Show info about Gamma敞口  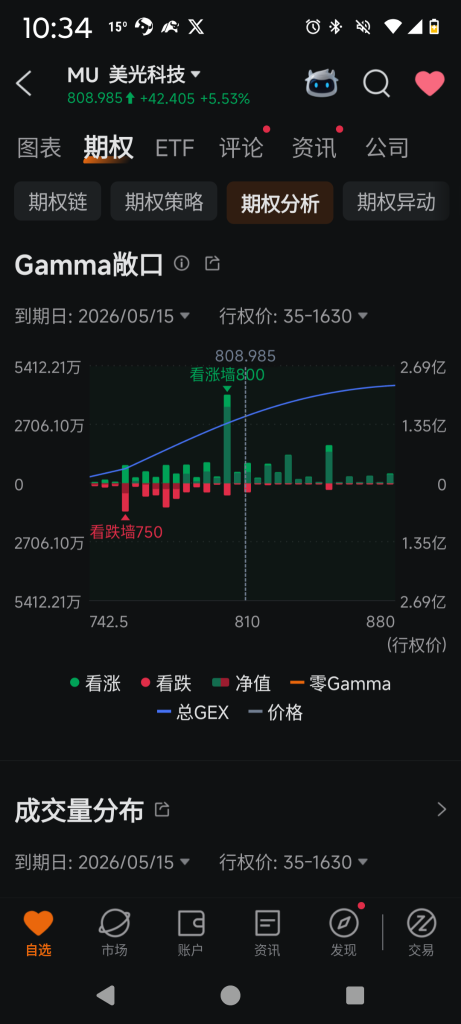[x=182, y=264]
